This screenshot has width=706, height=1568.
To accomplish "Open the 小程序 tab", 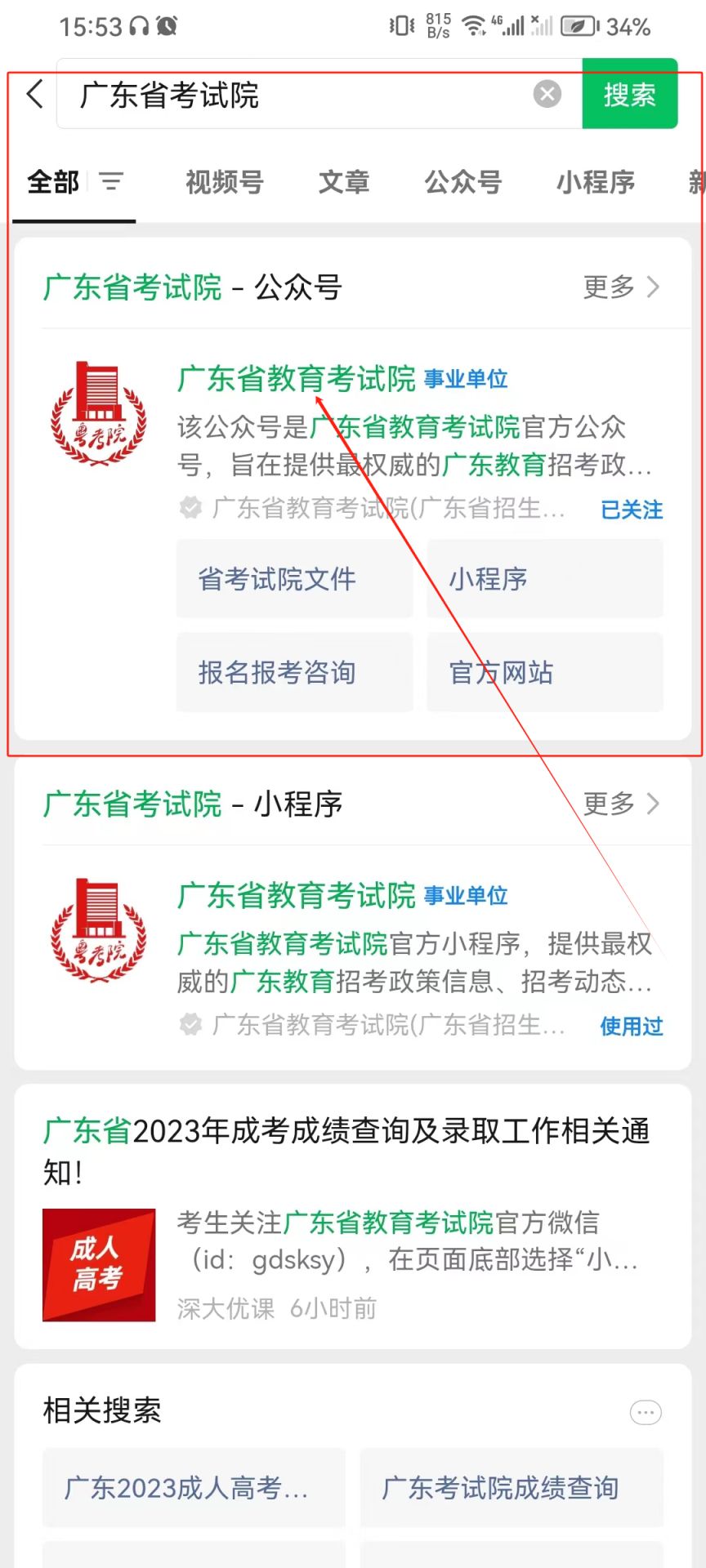I will click(596, 182).
